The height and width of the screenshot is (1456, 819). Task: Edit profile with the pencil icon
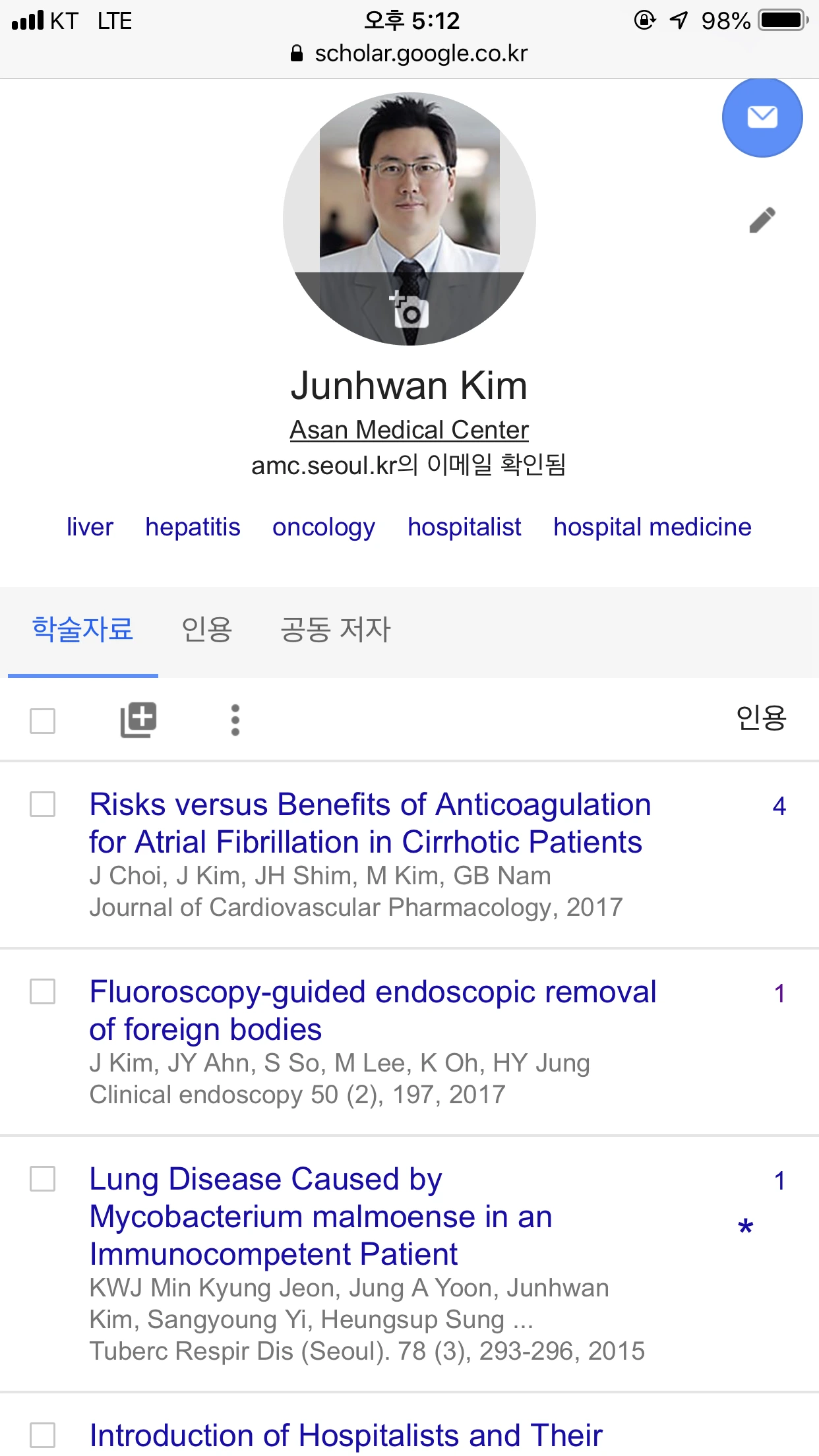pyautogui.click(x=762, y=220)
